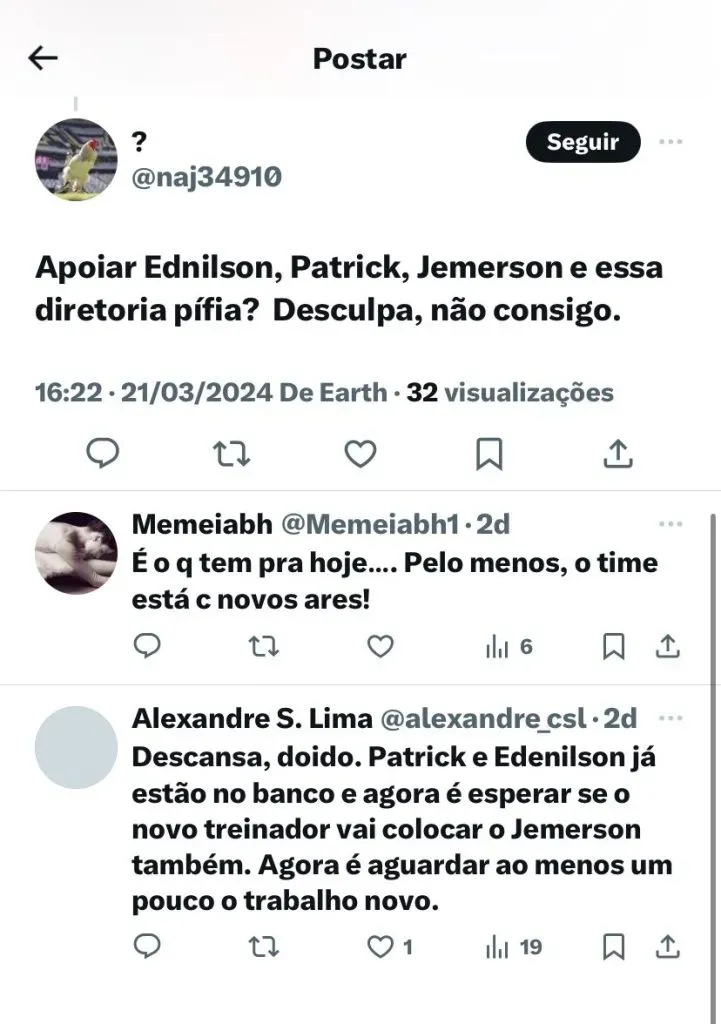Share the main post by @naj34910

(619, 455)
